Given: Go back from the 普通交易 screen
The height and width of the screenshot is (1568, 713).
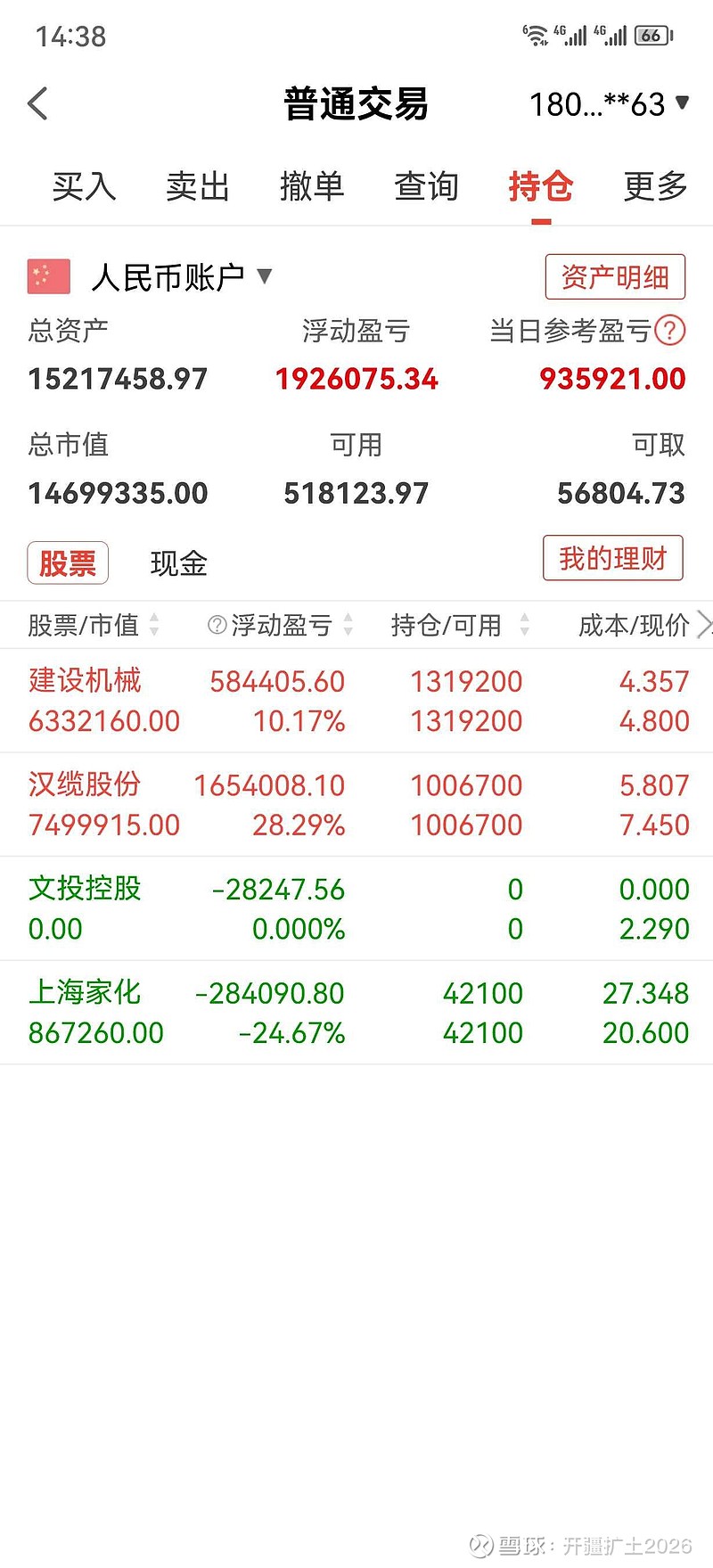Looking at the screenshot, I should click(x=38, y=104).
